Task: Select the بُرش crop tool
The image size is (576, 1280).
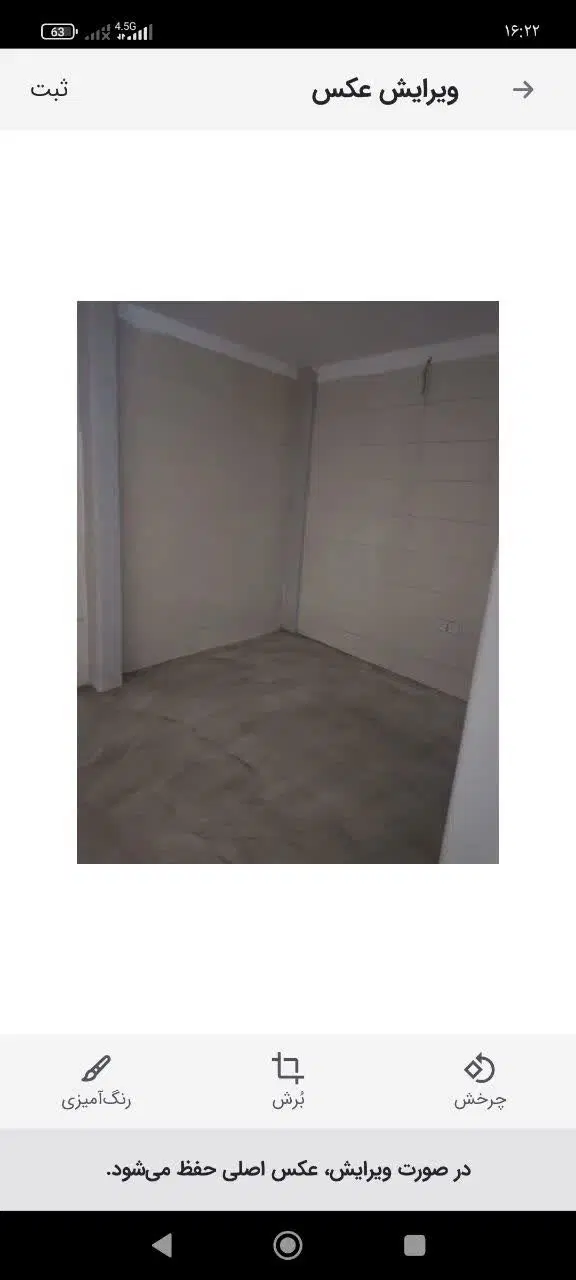Action: [x=288, y=1081]
